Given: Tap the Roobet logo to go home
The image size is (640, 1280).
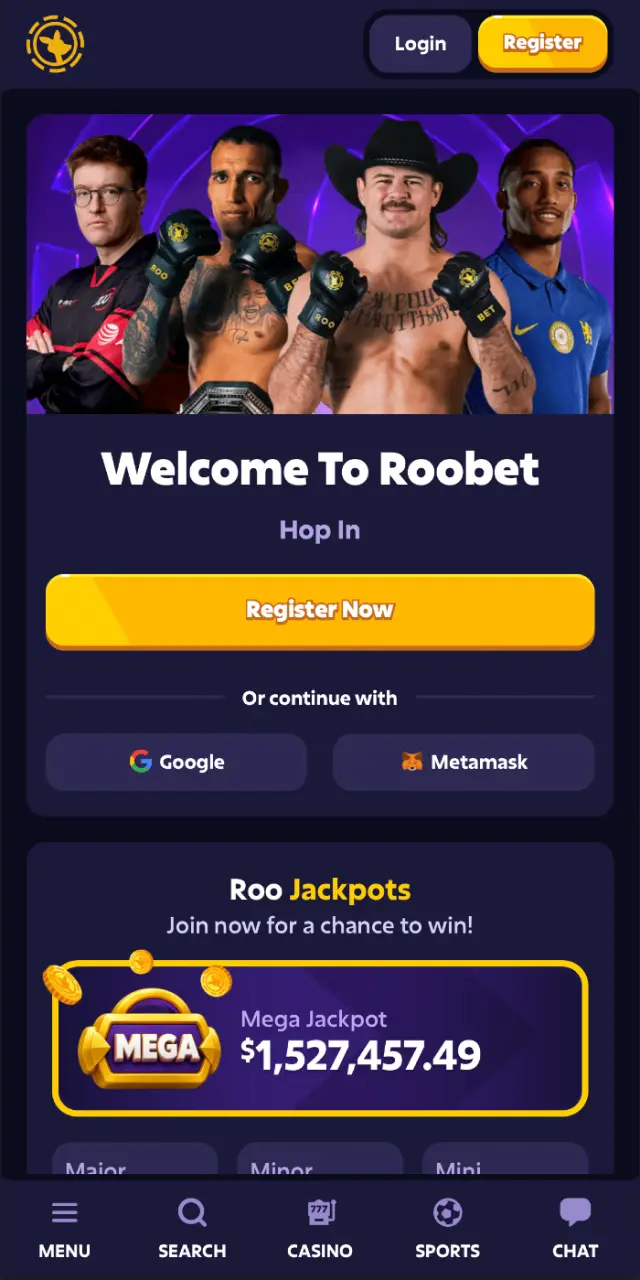Looking at the screenshot, I should [x=55, y=43].
